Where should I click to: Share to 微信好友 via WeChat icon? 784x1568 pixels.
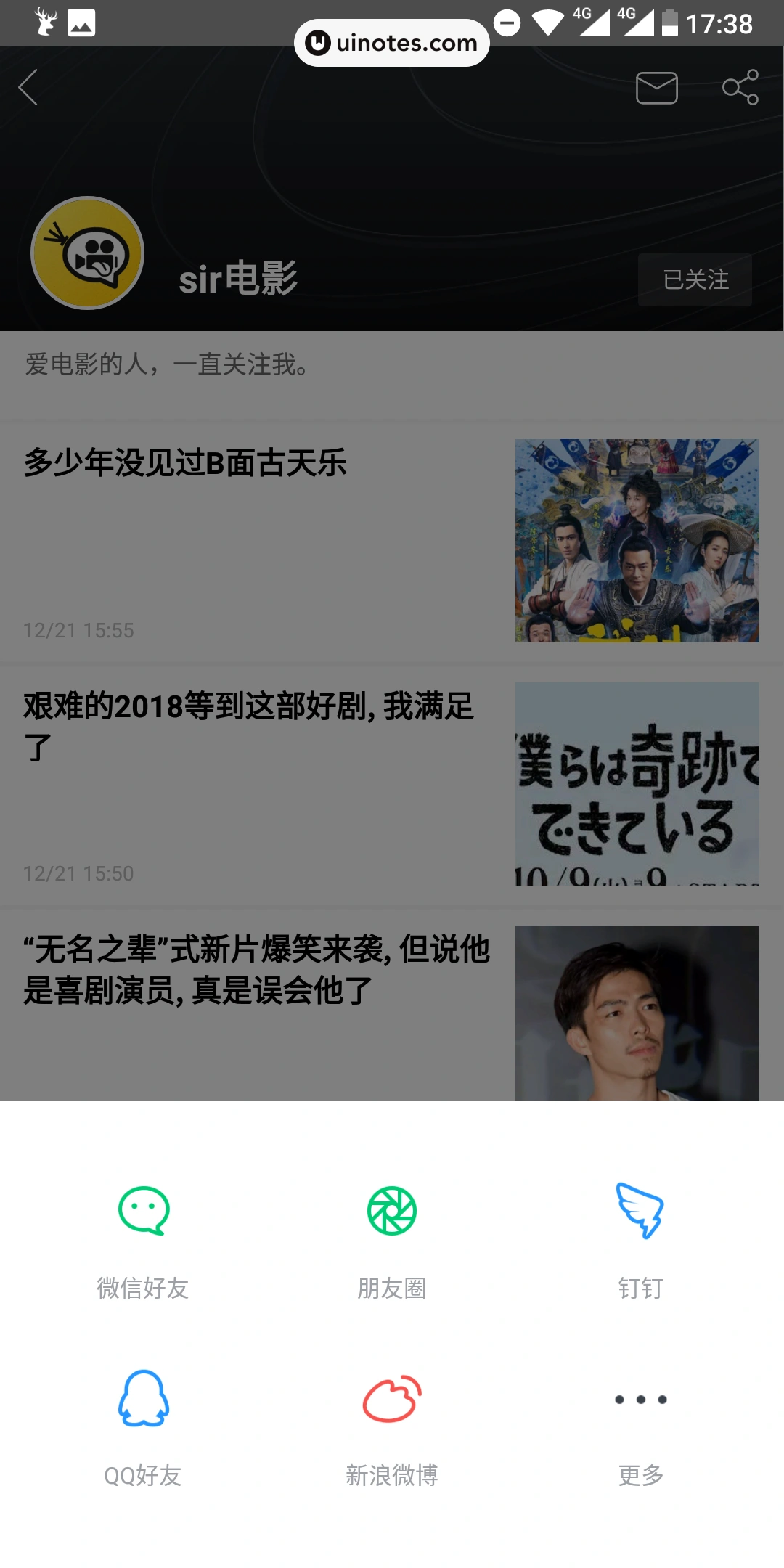click(143, 1209)
